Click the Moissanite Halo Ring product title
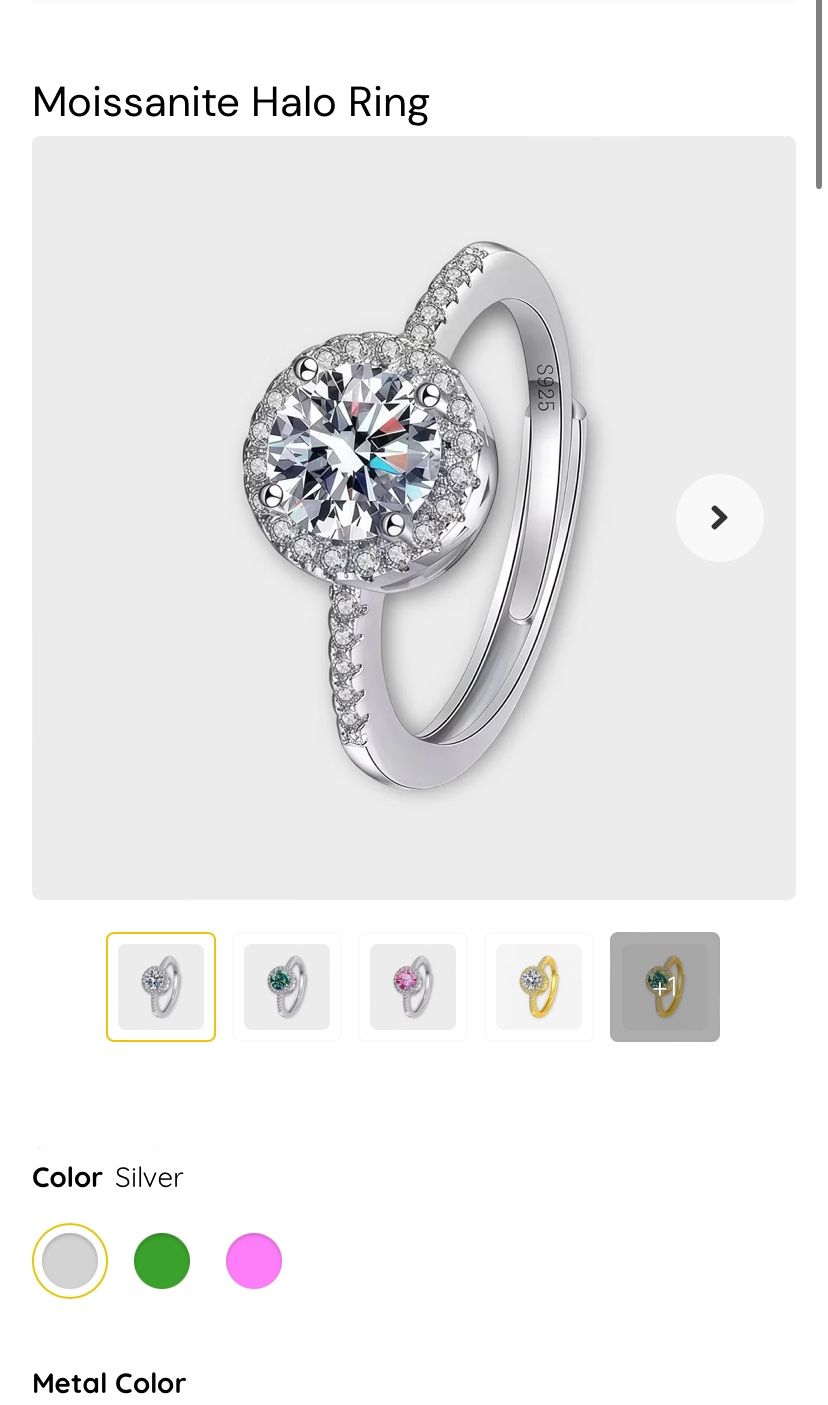This screenshot has width=828, height=1405. pos(230,101)
